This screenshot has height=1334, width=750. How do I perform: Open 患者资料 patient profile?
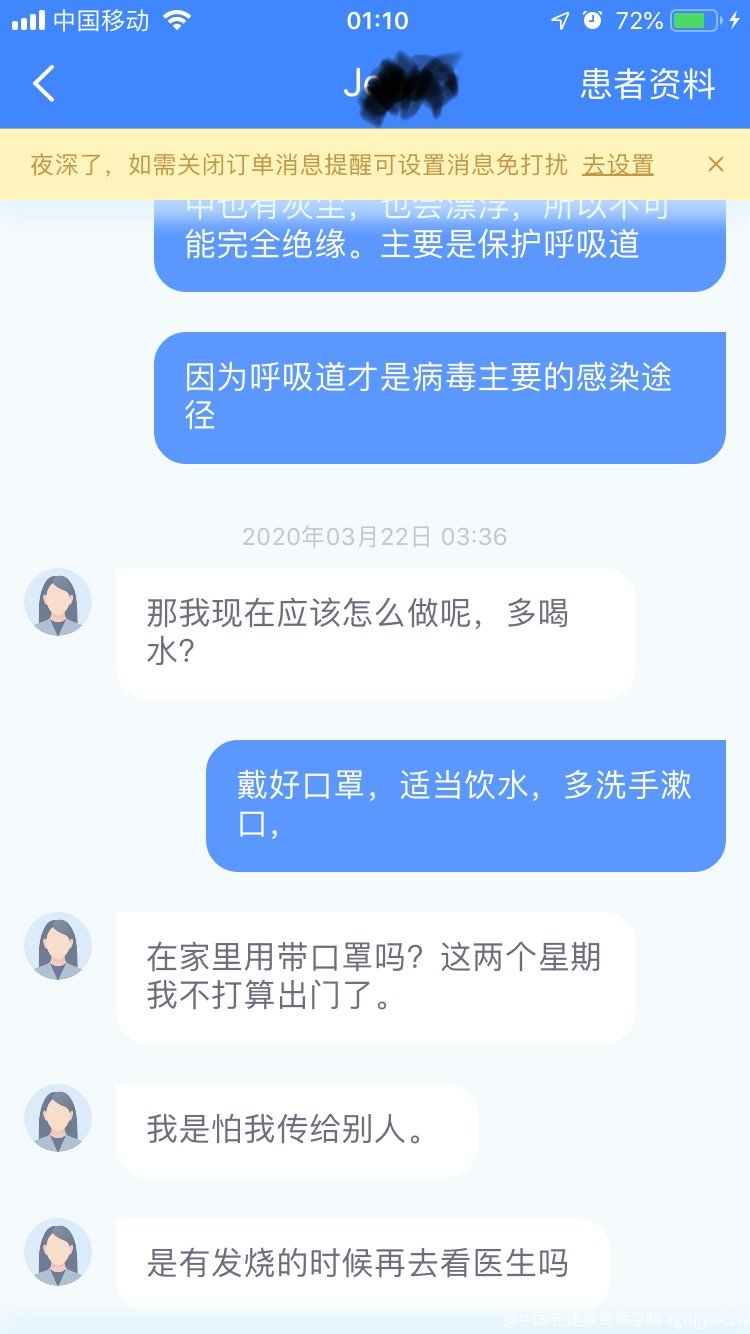(648, 85)
